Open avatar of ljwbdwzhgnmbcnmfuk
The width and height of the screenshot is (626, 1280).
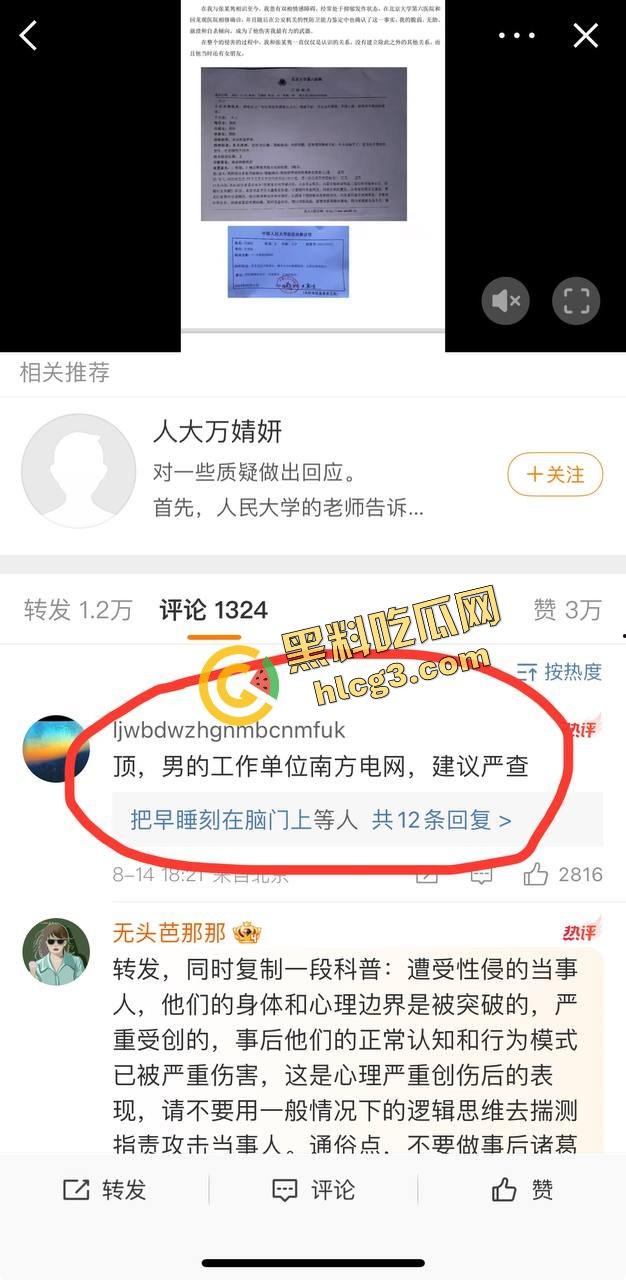pos(56,748)
